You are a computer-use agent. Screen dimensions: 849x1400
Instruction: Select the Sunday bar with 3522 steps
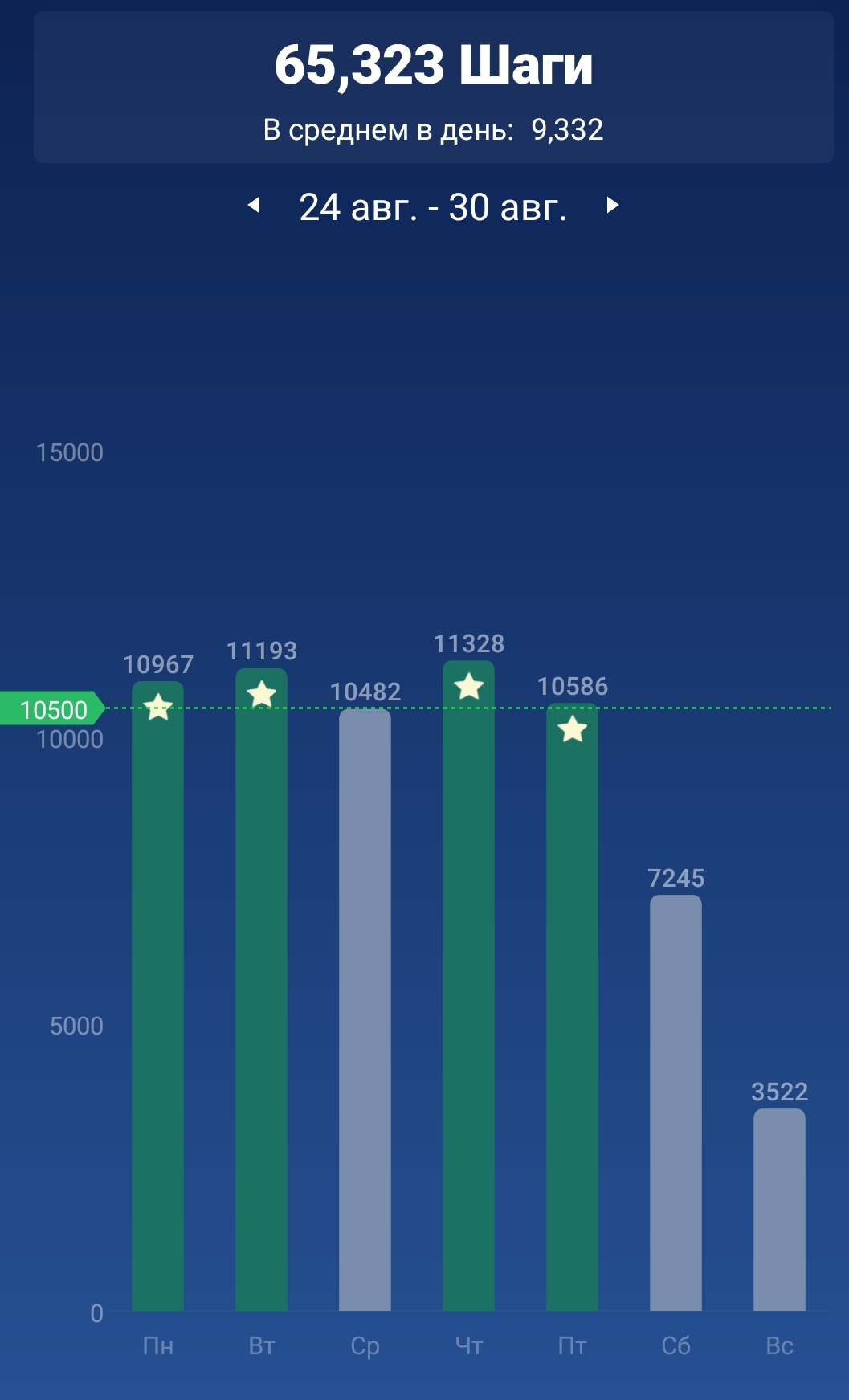pos(779,1210)
